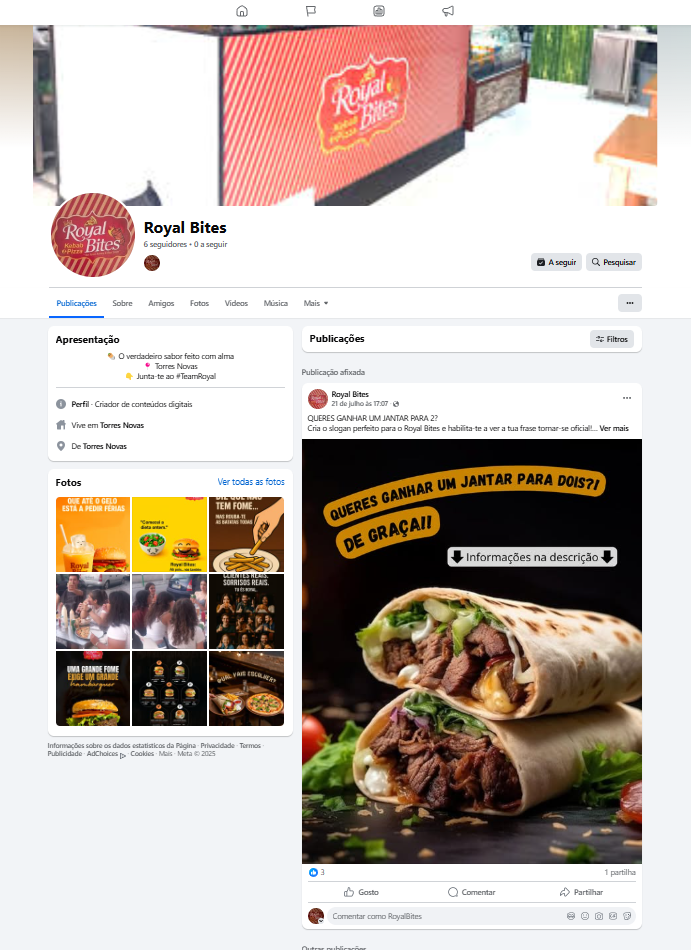Open the megaphone ads icon
The height and width of the screenshot is (950, 691).
[x=448, y=11]
